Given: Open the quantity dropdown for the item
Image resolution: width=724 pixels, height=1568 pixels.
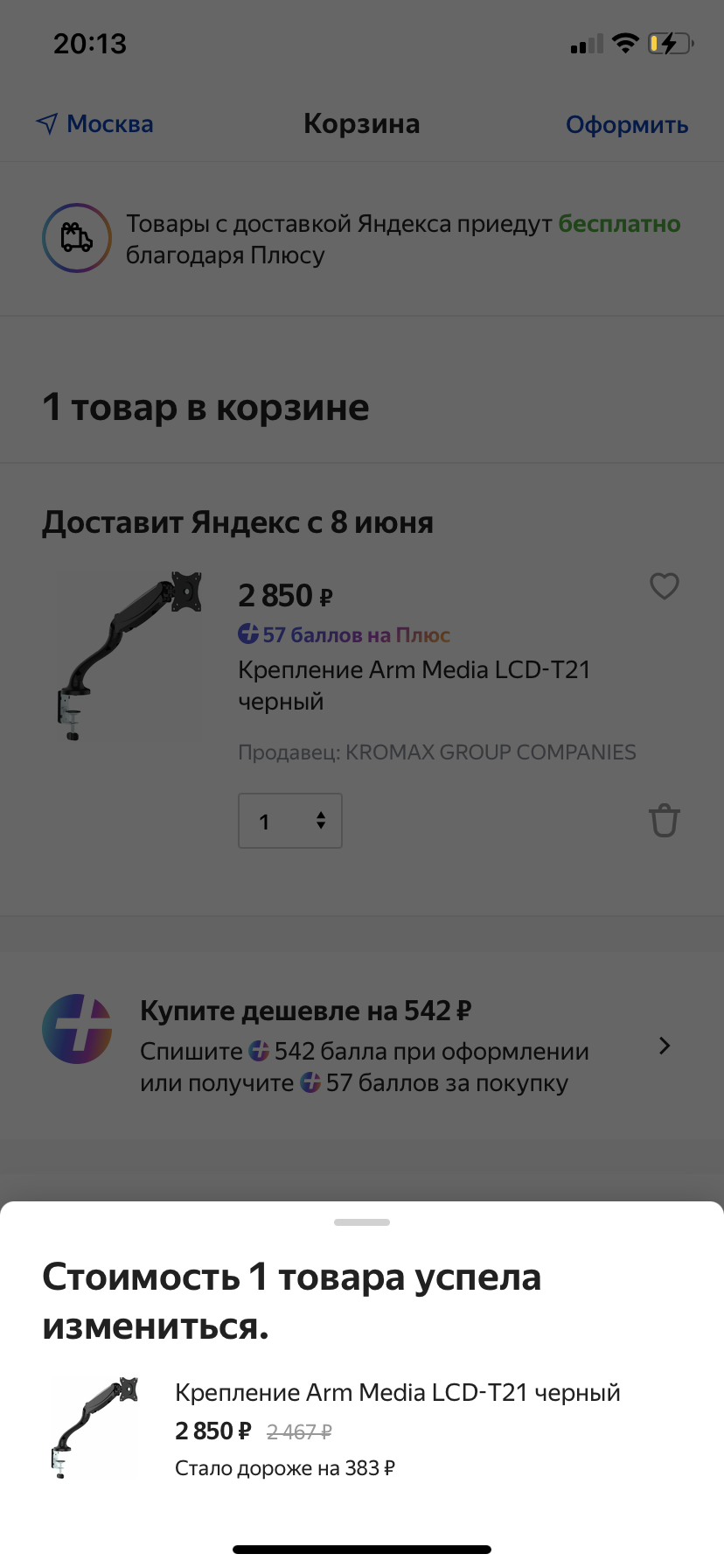Looking at the screenshot, I should point(290,821).
